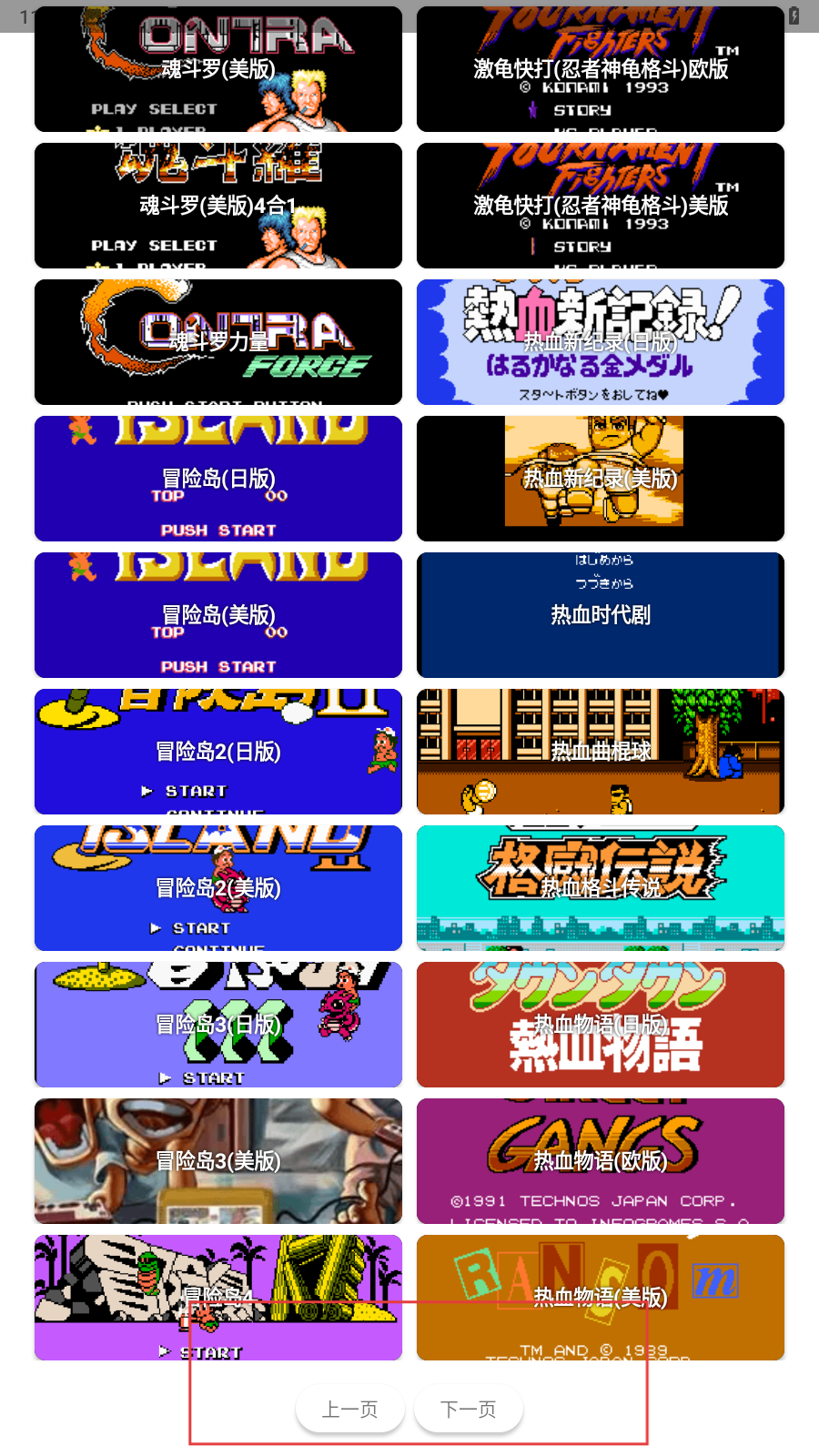Choose 冒险岛2(美版) game
The image size is (819, 1456).
218,888
